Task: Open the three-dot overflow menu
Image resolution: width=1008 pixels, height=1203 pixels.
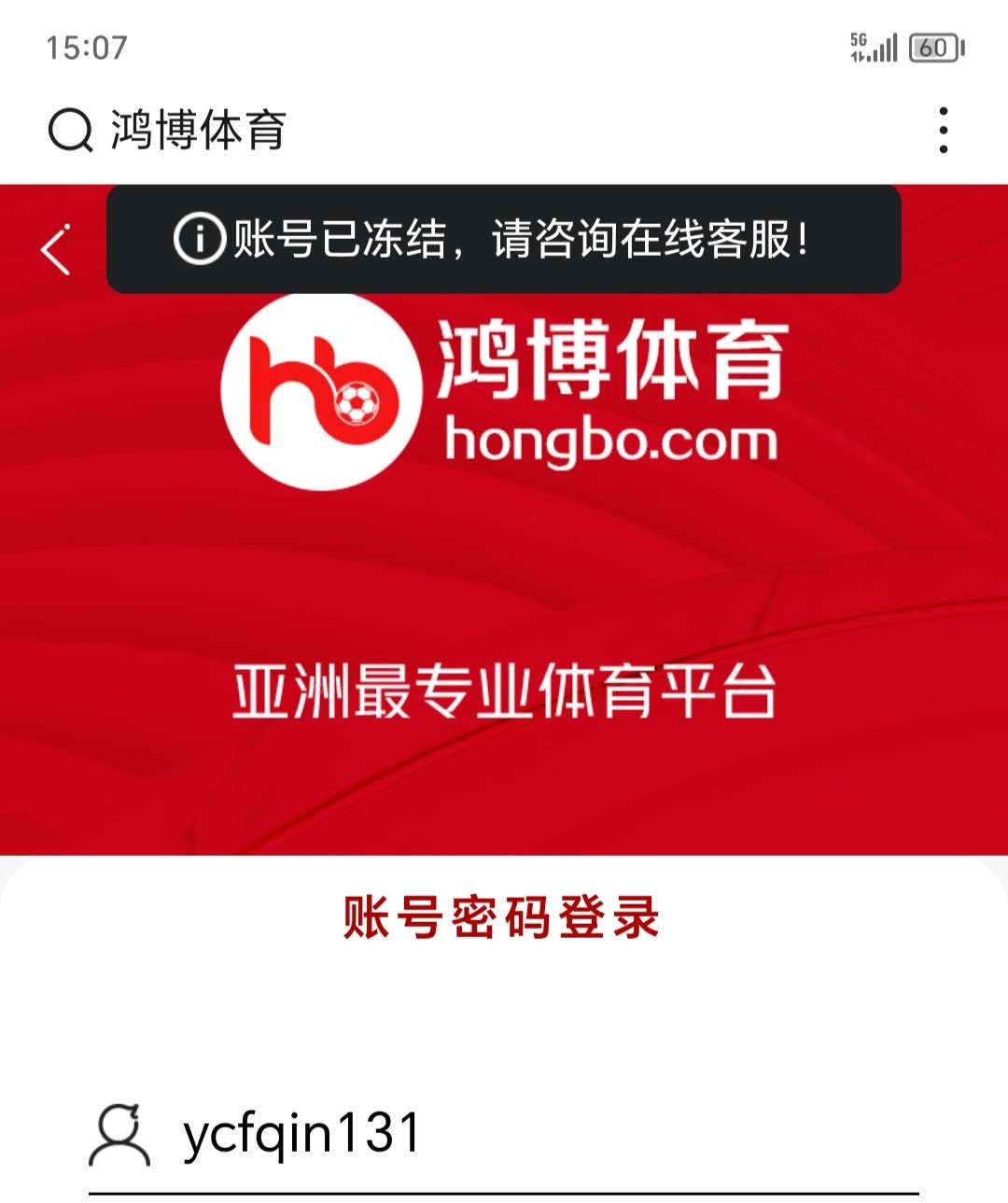Action: pos(944,130)
